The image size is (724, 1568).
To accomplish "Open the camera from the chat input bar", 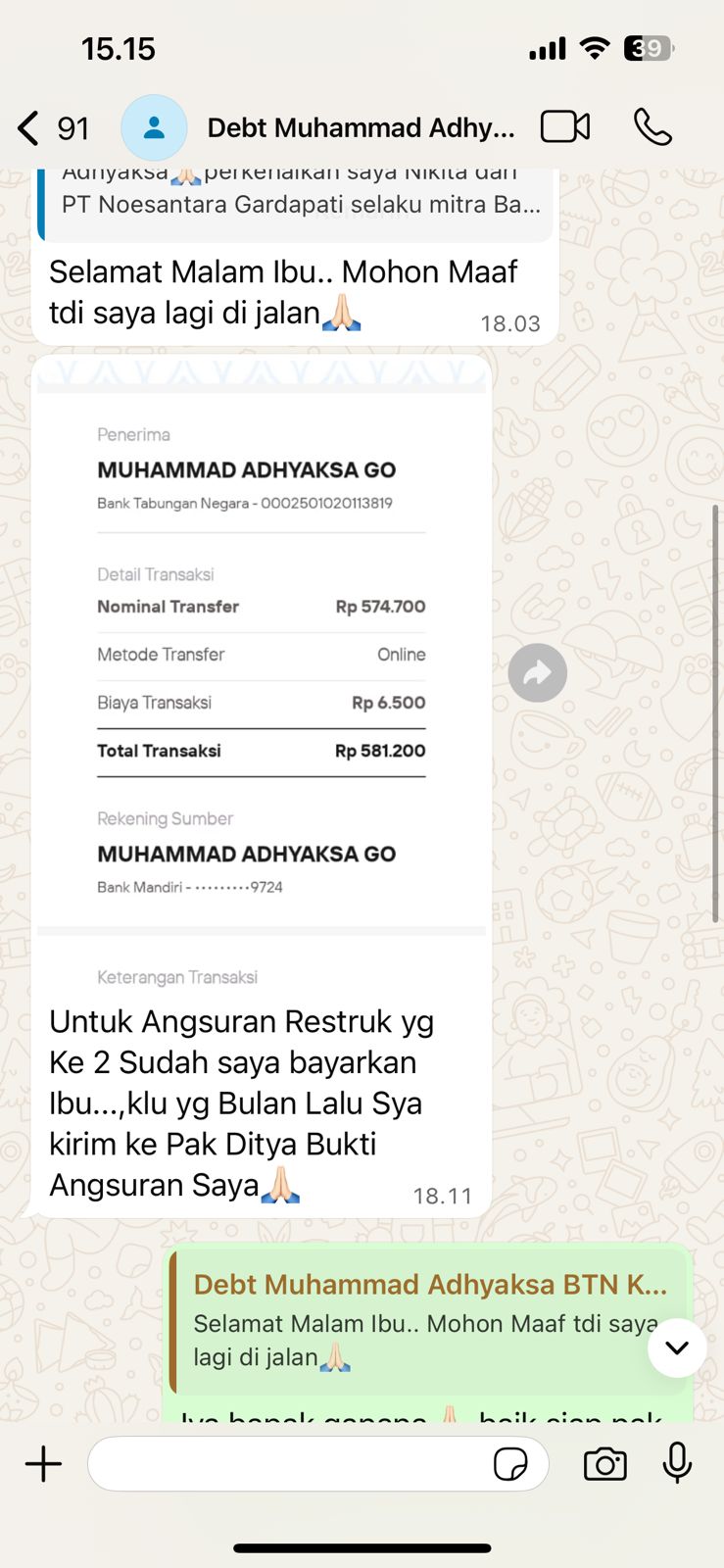I will pyautogui.click(x=604, y=1463).
